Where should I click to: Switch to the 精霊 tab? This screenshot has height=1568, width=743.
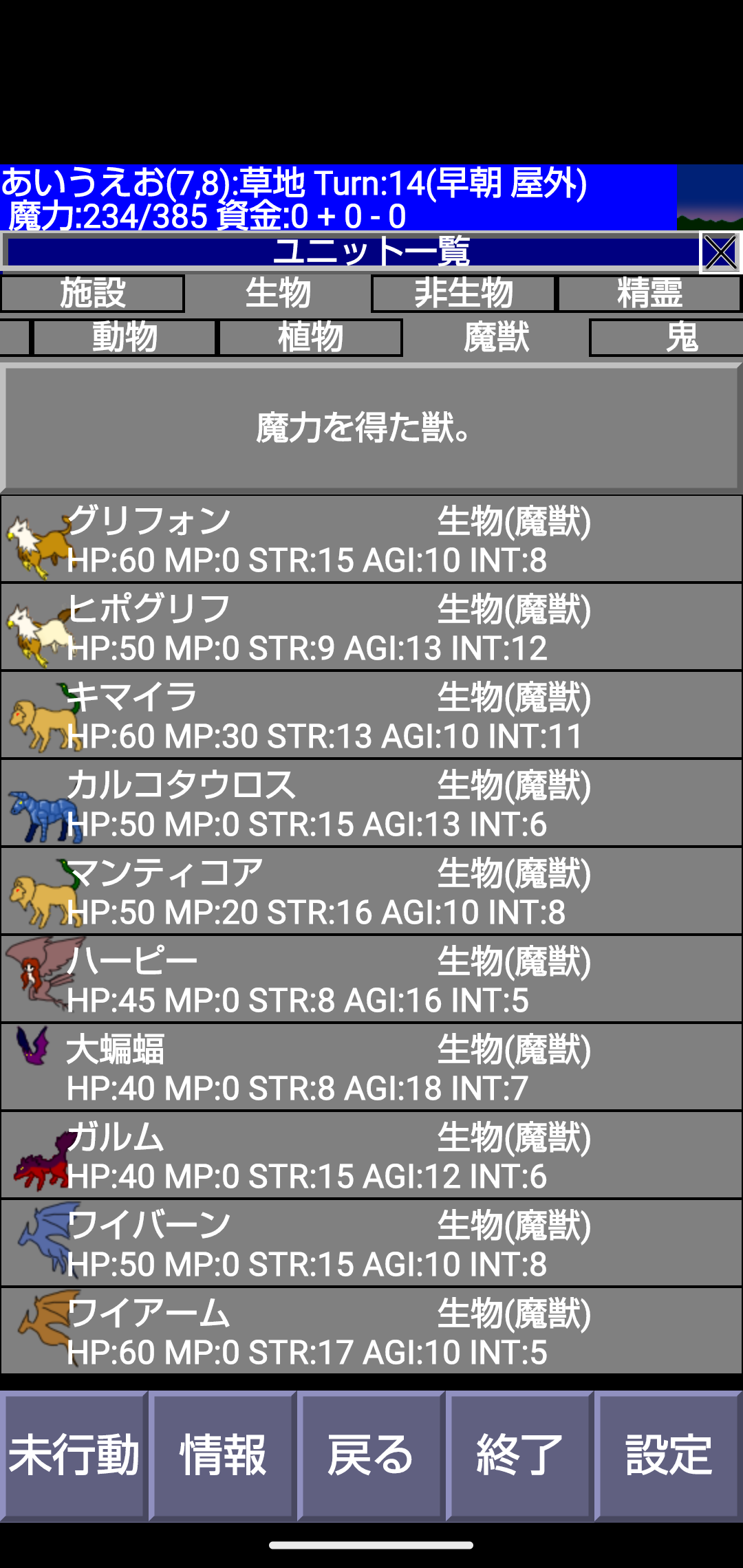pos(649,294)
